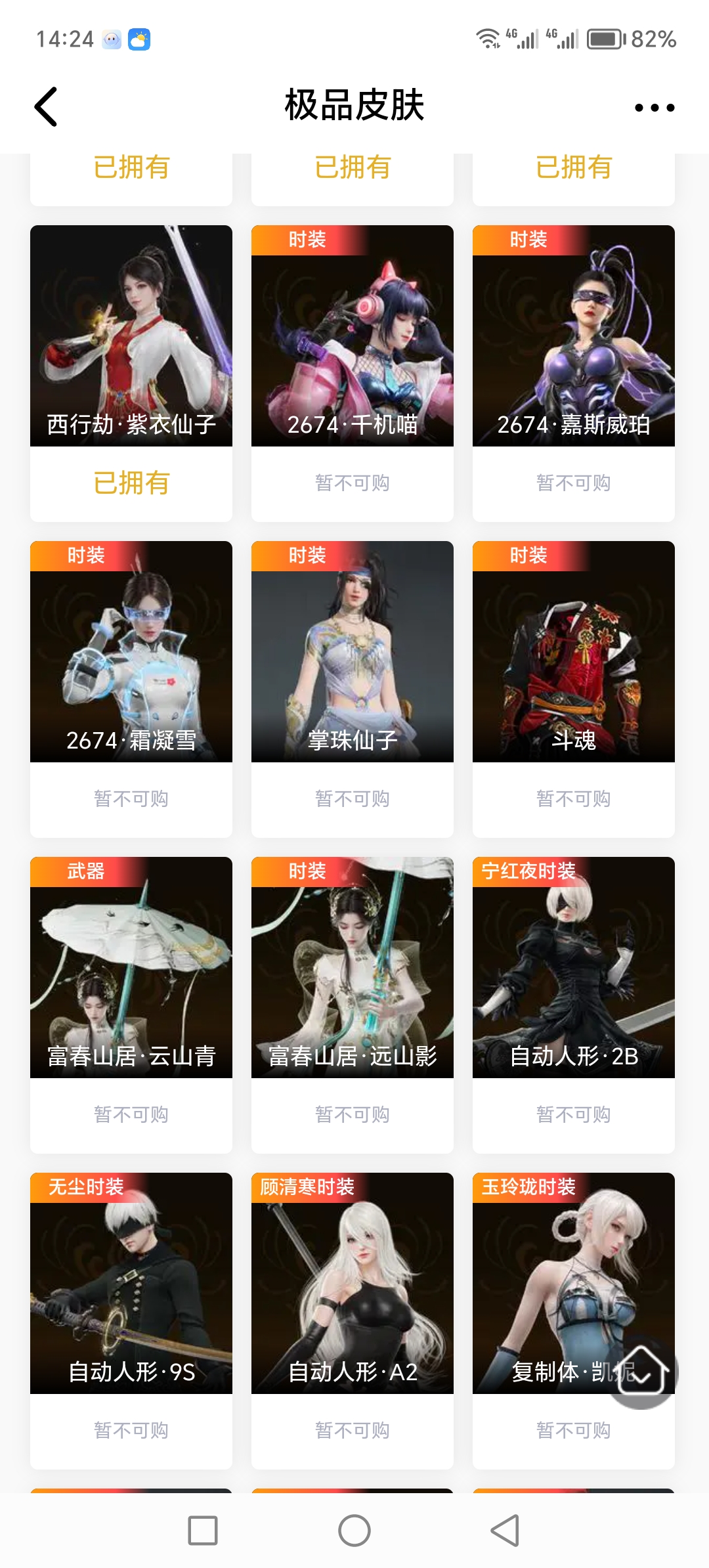Open the 自动人形·2B skin card
Screen dimensions: 709x1568
coord(574,968)
